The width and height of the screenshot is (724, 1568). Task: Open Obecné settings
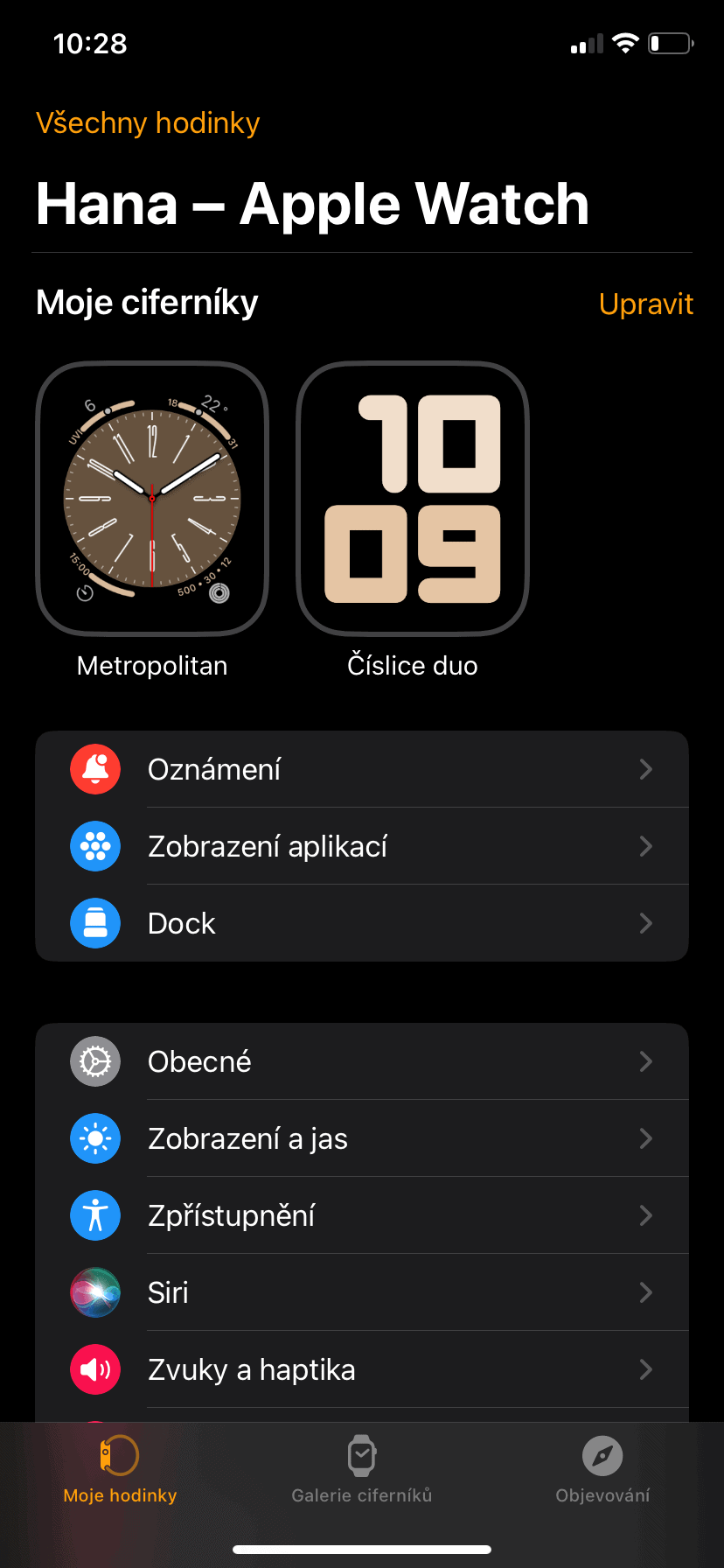point(362,1062)
